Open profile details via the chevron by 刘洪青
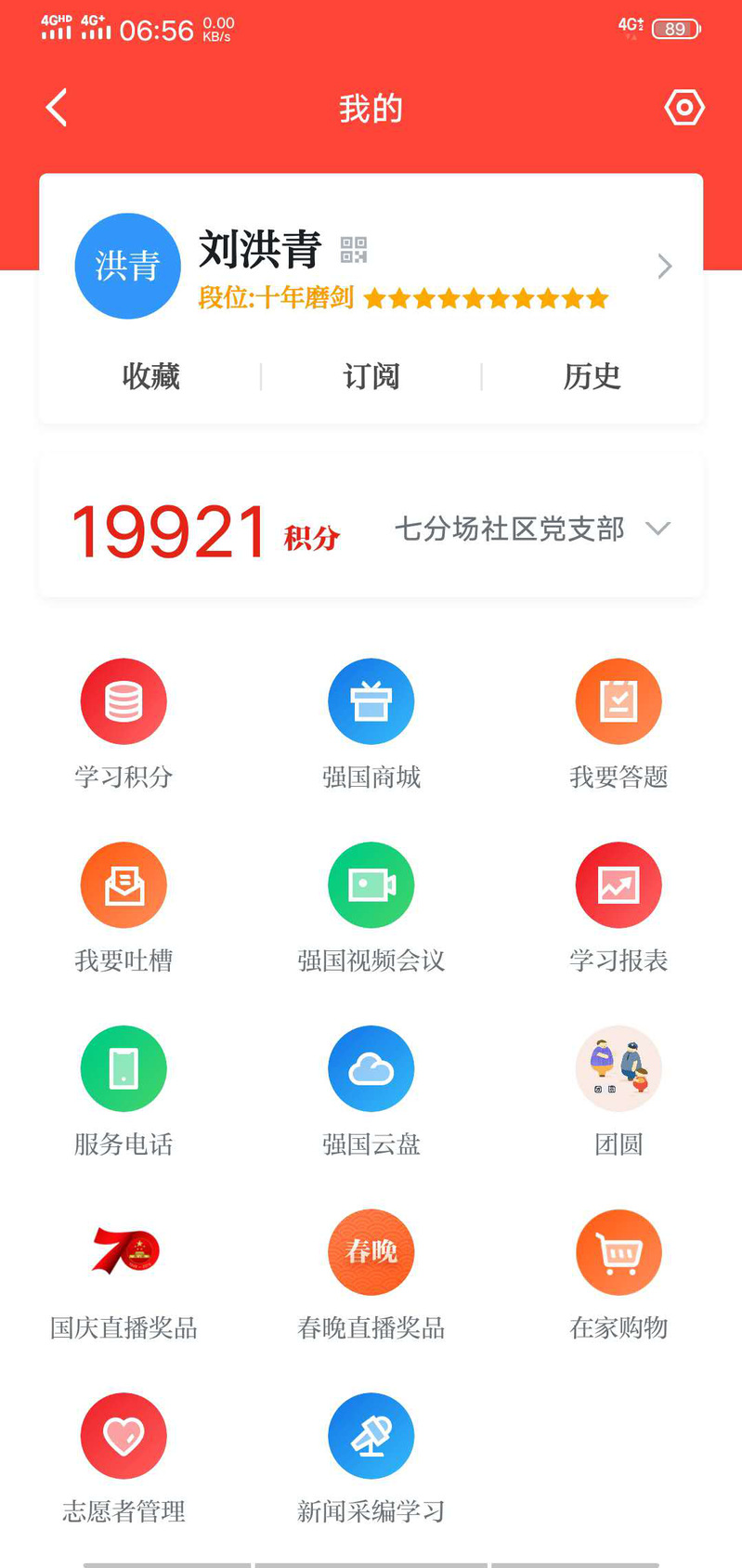 click(x=664, y=267)
